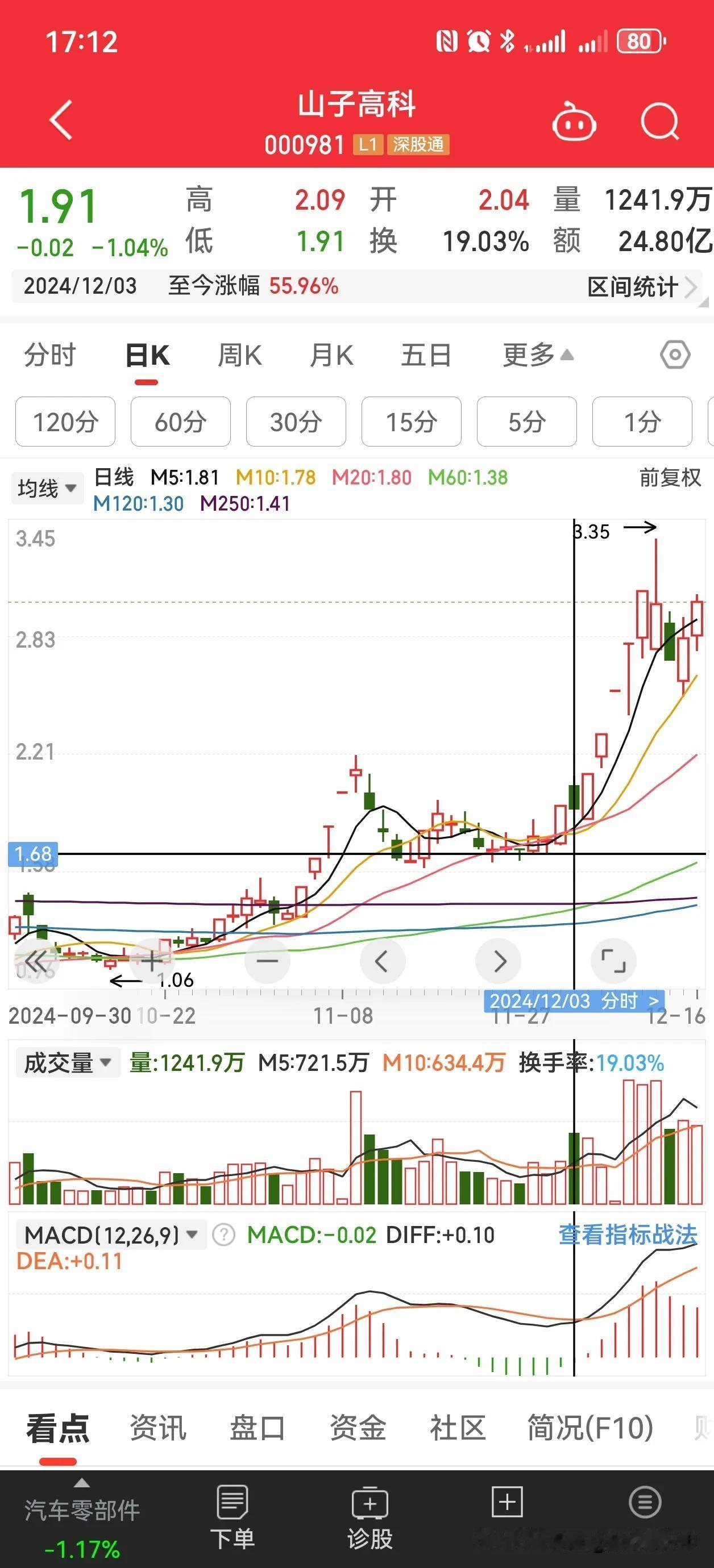Switch to the 周K tab
This screenshot has height=1568, width=714.
coord(239,355)
